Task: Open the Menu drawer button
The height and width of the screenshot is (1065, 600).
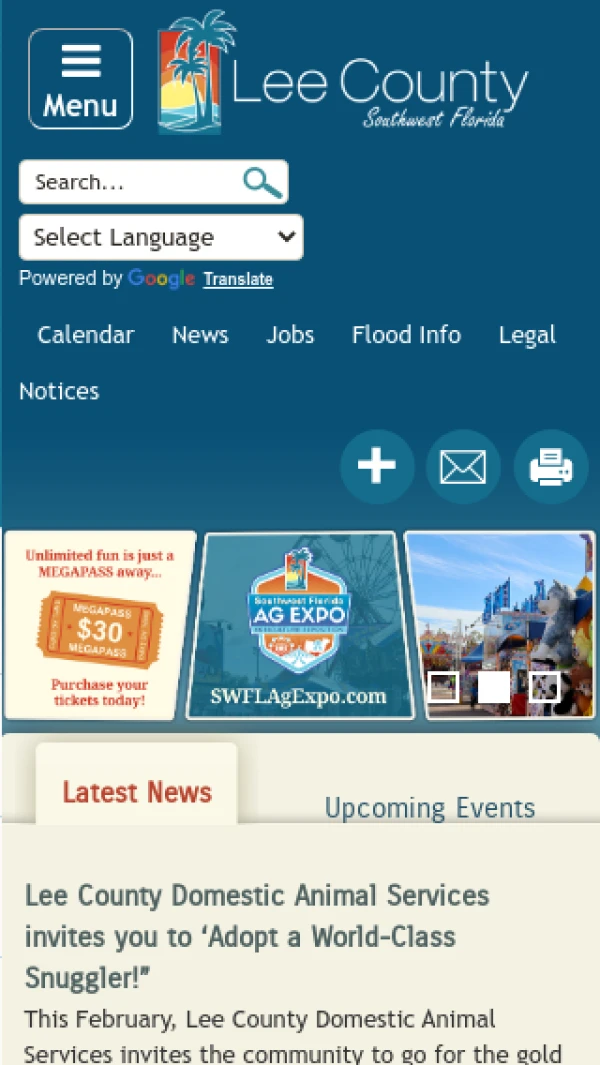Action: pos(80,79)
